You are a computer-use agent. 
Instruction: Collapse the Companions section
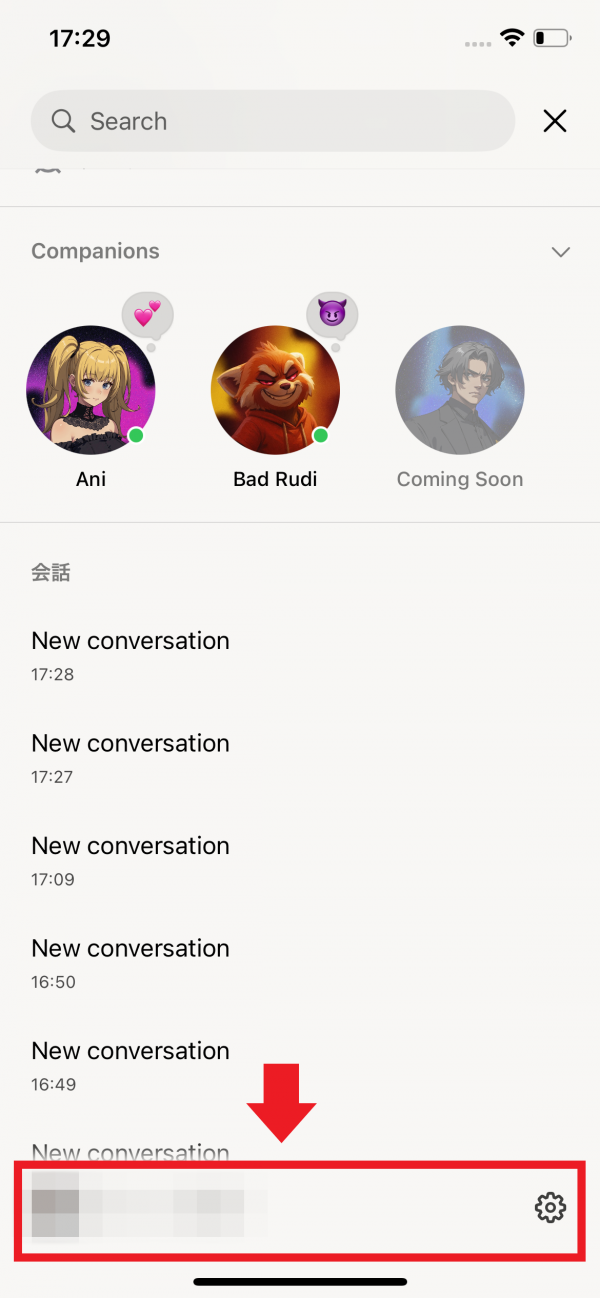point(560,252)
